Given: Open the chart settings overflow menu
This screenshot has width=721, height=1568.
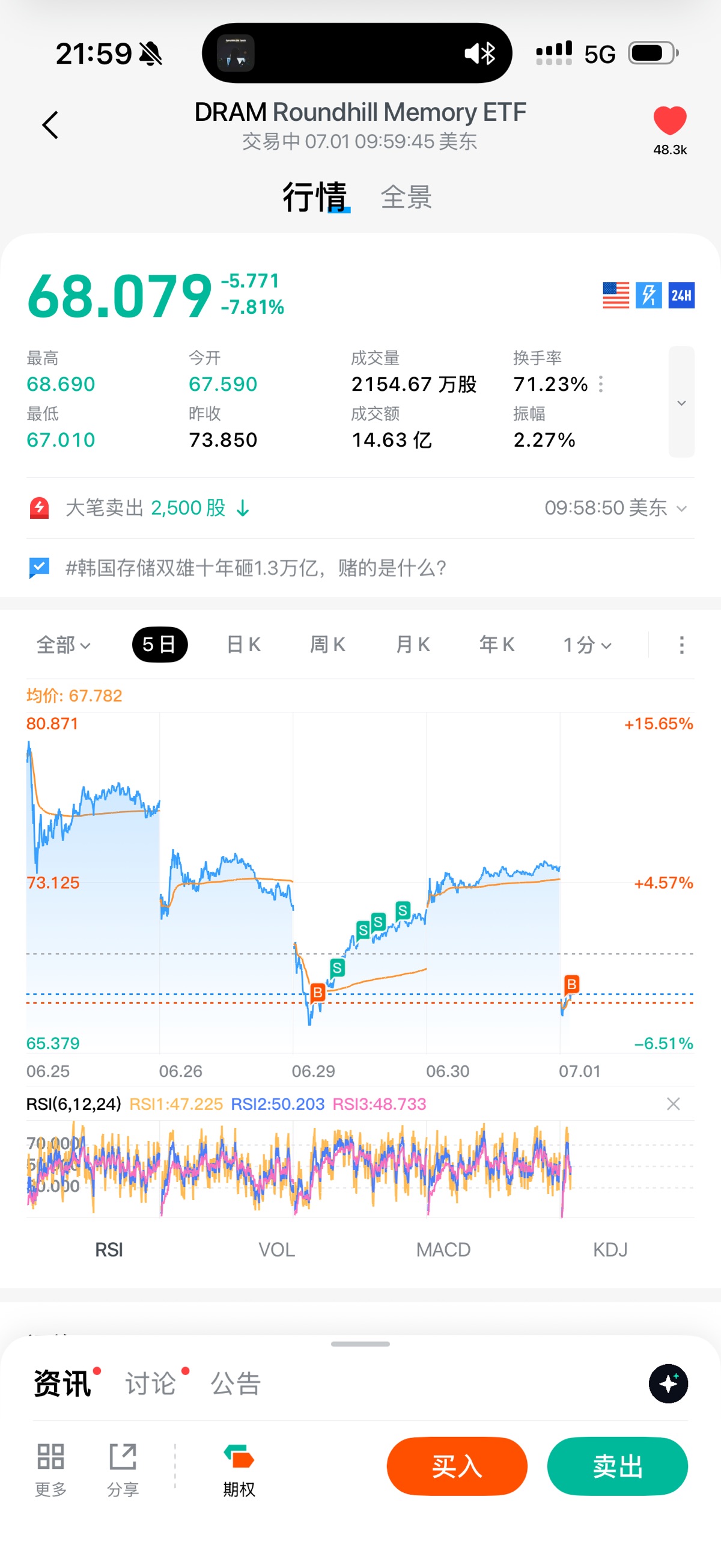Looking at the screenshot, I should [x=681, y=645].
